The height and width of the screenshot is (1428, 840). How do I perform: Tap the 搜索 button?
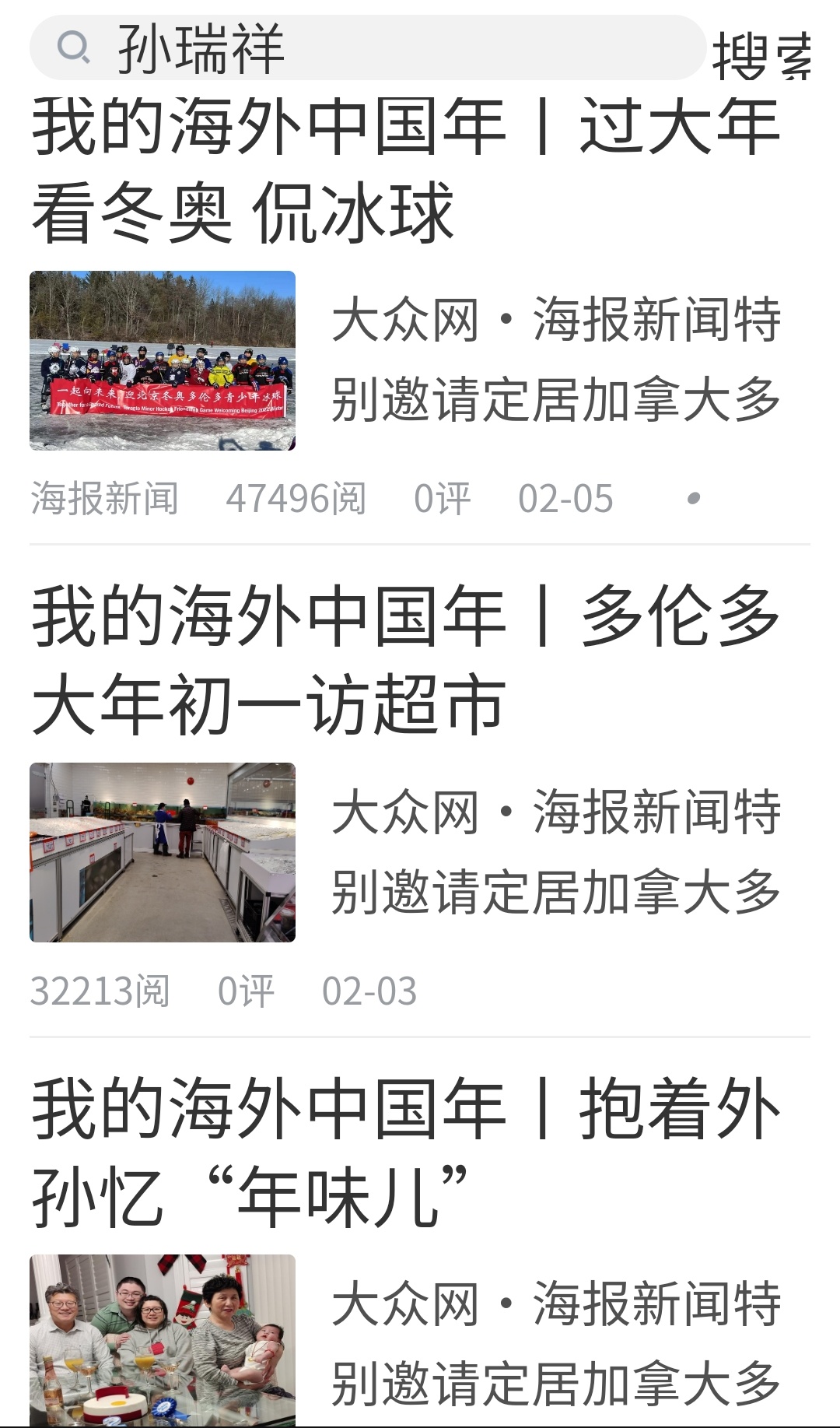(x=761, y=54)
